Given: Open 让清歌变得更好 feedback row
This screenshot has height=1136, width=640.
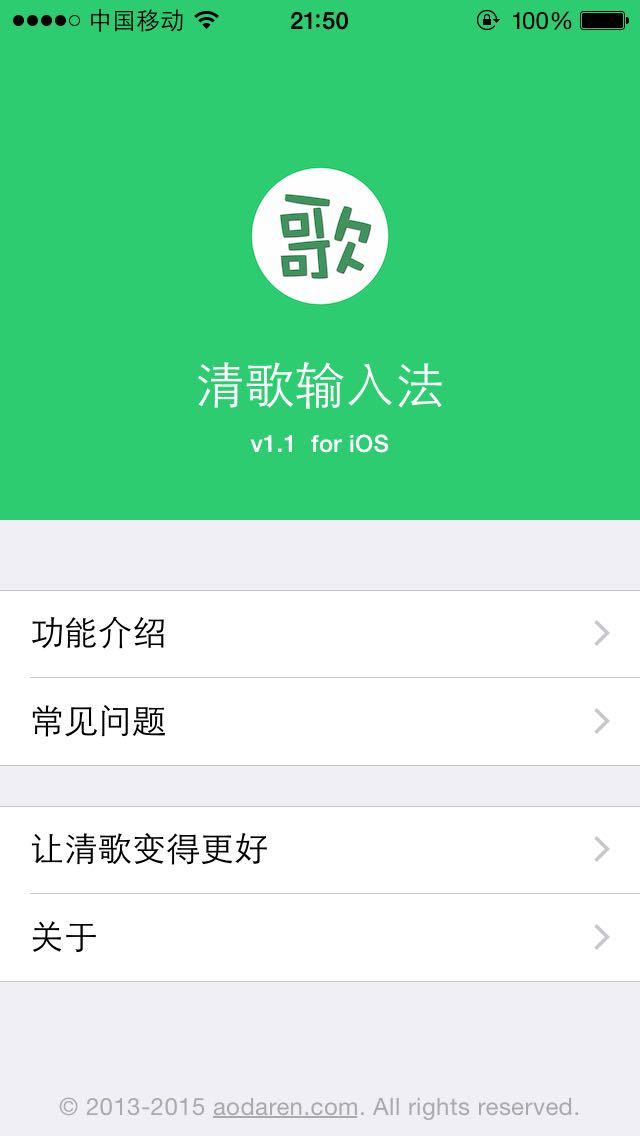Looking at the screenshot, I should coord(320,850).
